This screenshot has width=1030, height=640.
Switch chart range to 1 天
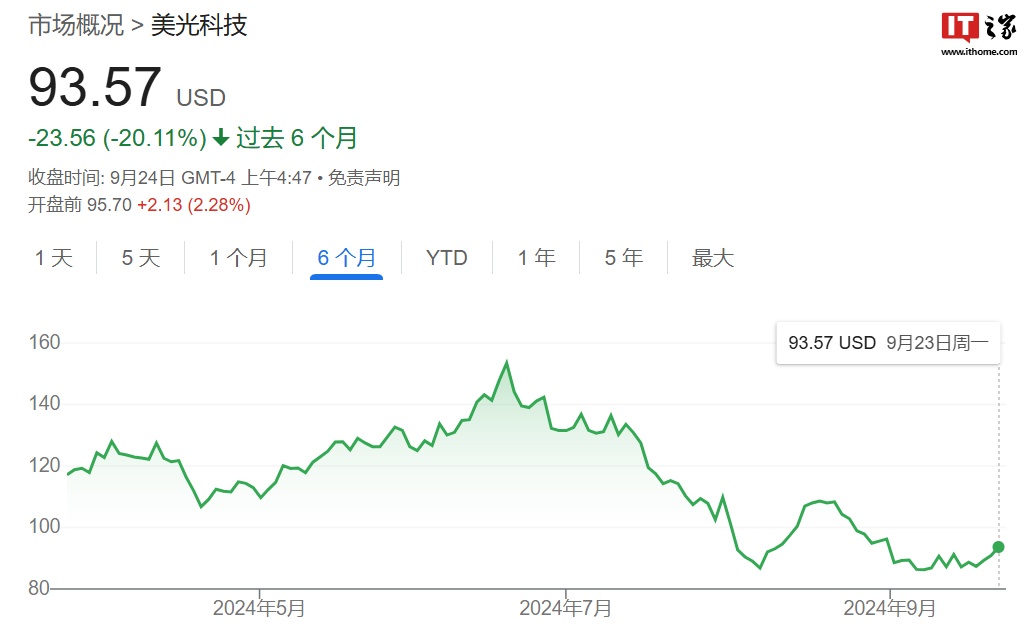[x=54, y=258]
